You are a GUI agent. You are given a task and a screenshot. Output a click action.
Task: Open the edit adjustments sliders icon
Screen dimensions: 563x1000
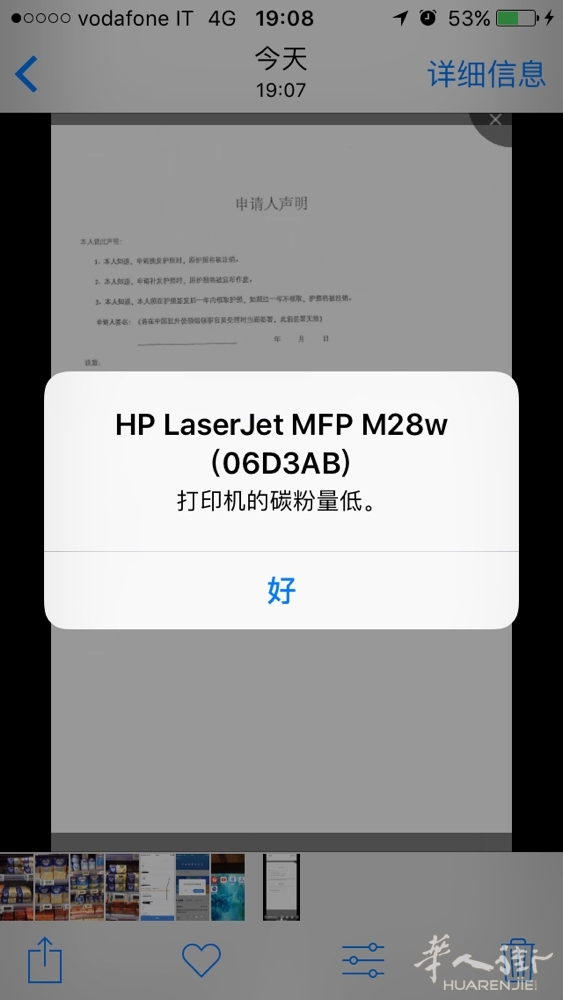(363, 960)
